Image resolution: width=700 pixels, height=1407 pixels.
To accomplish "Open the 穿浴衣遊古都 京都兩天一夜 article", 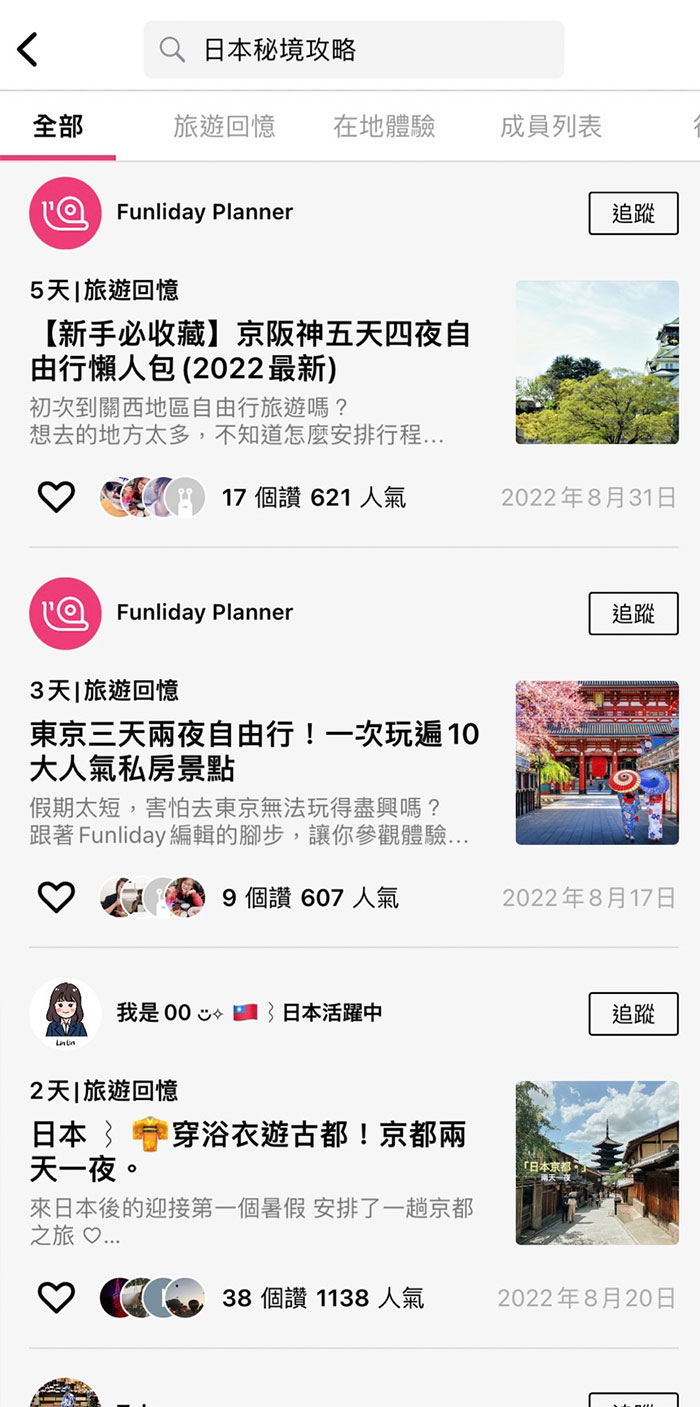I will click(248, 1151).
